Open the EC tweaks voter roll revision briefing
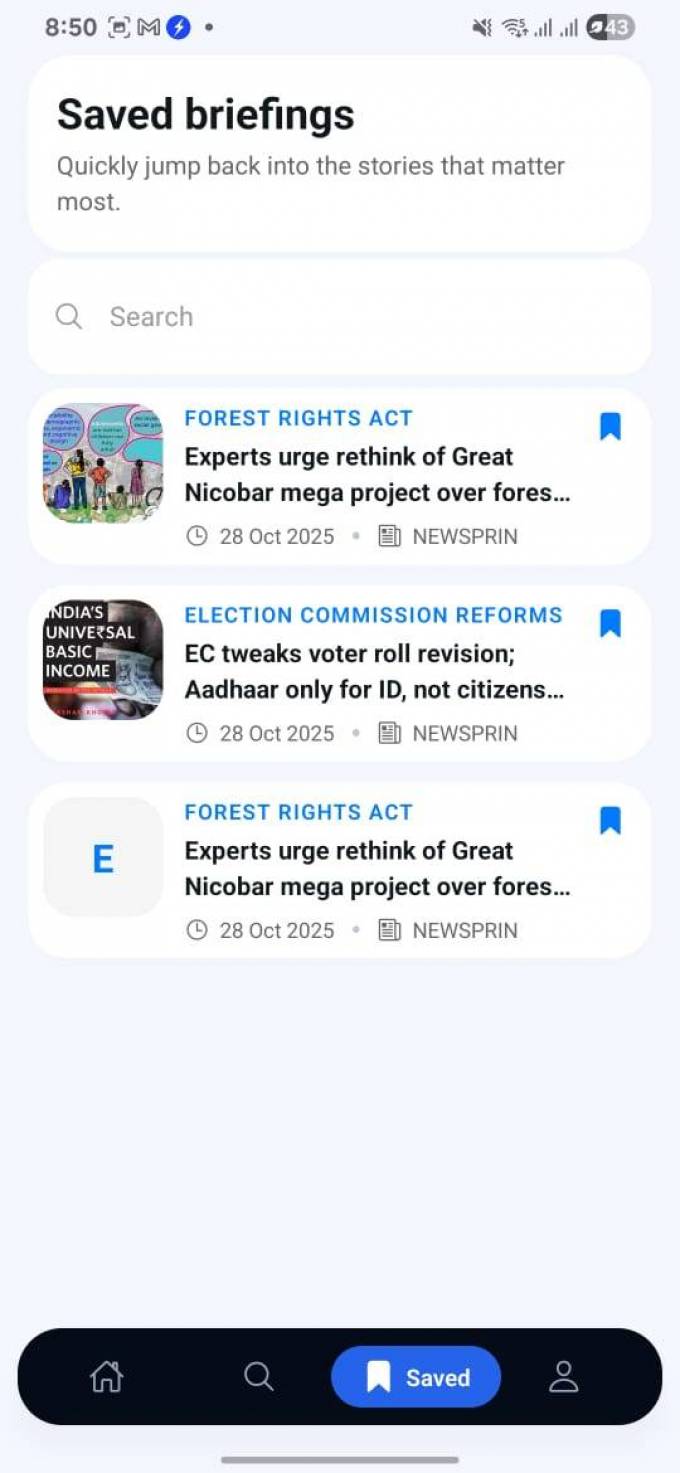 coord(375,672)
